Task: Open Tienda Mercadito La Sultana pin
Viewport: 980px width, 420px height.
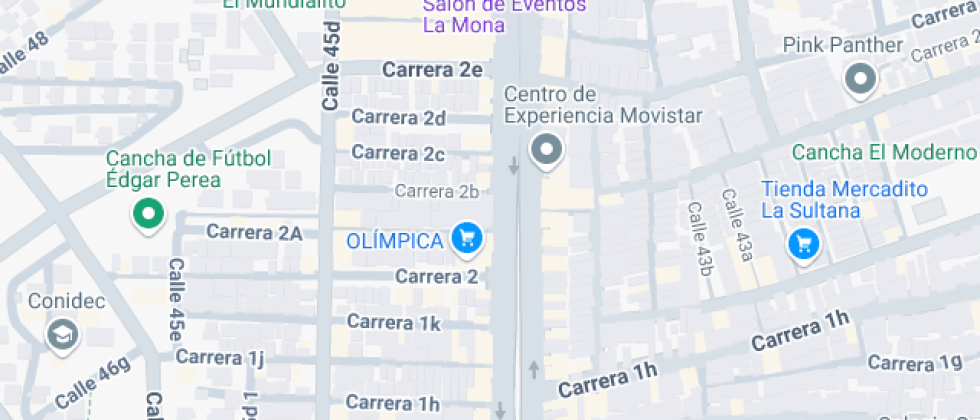Action: coord(804,246)
